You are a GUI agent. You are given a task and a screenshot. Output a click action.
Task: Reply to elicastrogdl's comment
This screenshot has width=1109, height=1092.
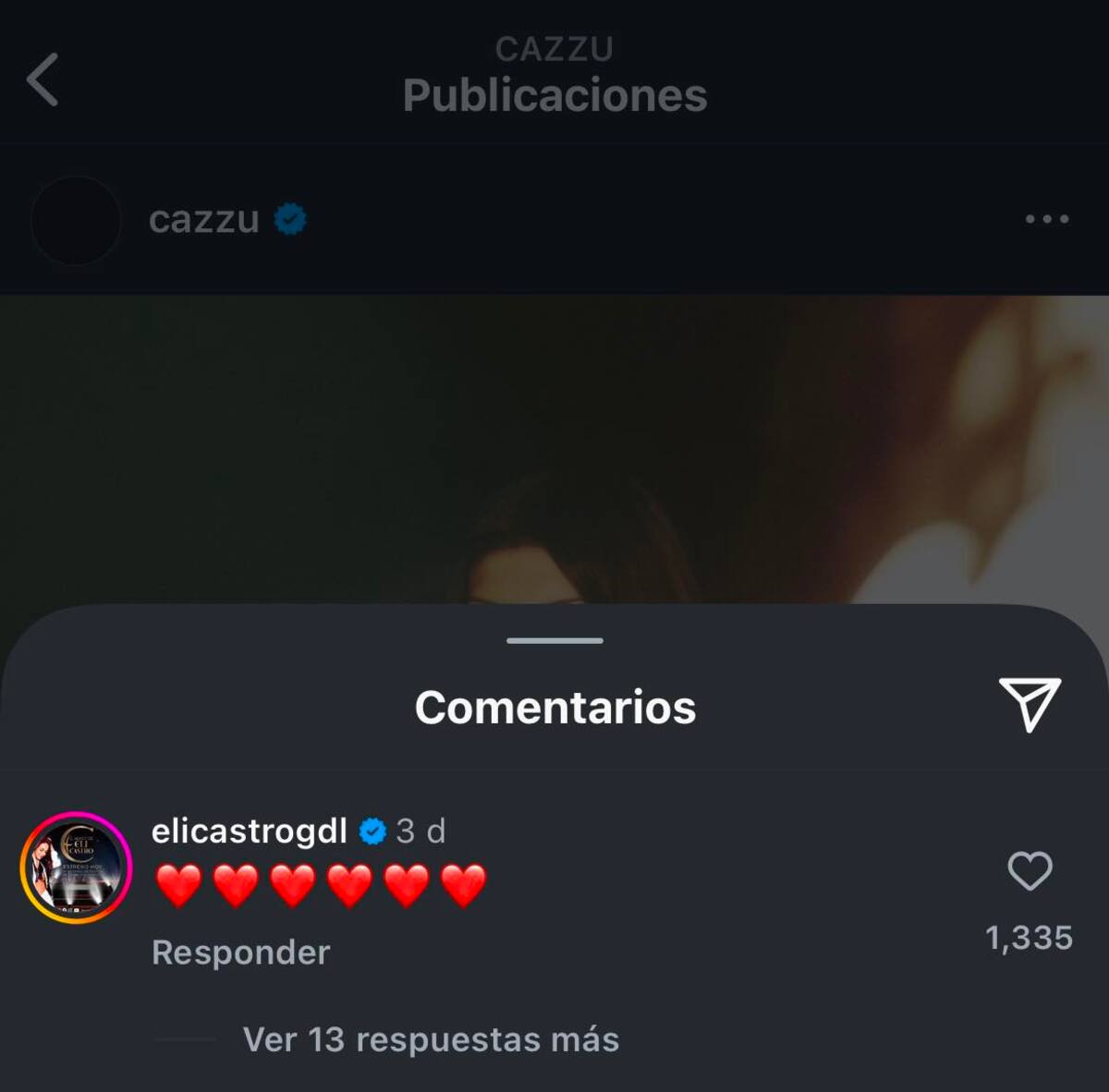pyautogui.click(x=240, y=952)
